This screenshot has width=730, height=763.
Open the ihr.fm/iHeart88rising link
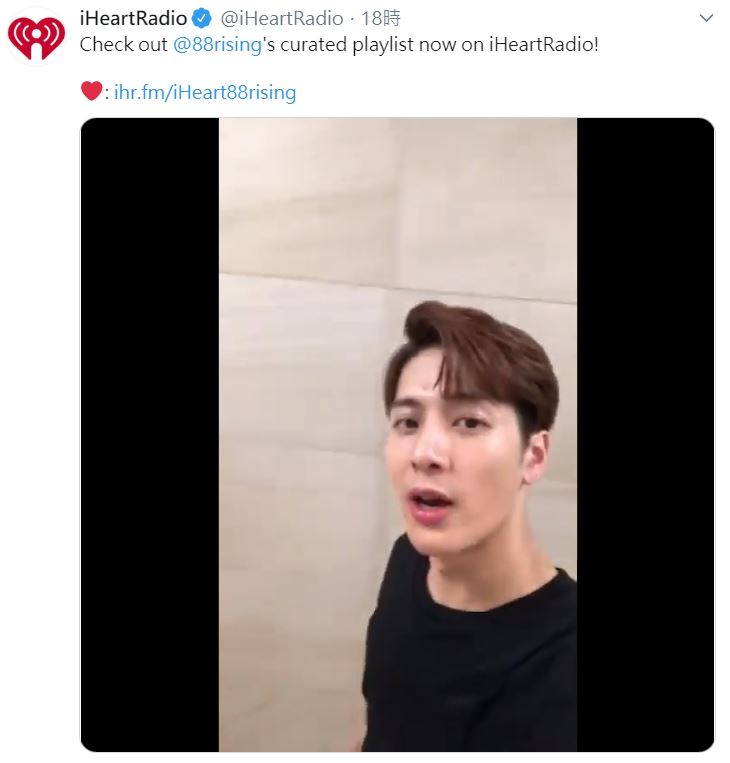(x=204, y=93)
